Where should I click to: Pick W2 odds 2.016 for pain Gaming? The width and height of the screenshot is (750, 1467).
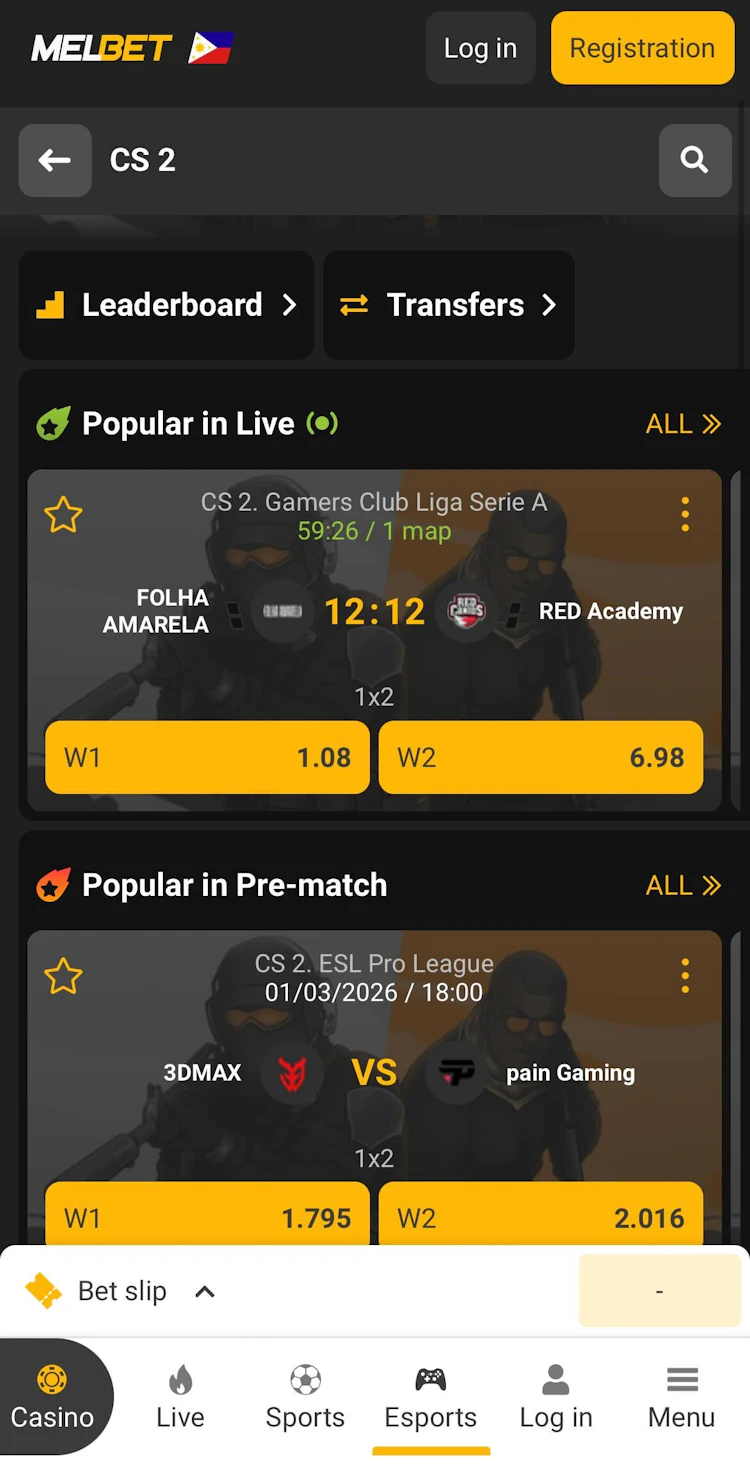pos(541,1217)
